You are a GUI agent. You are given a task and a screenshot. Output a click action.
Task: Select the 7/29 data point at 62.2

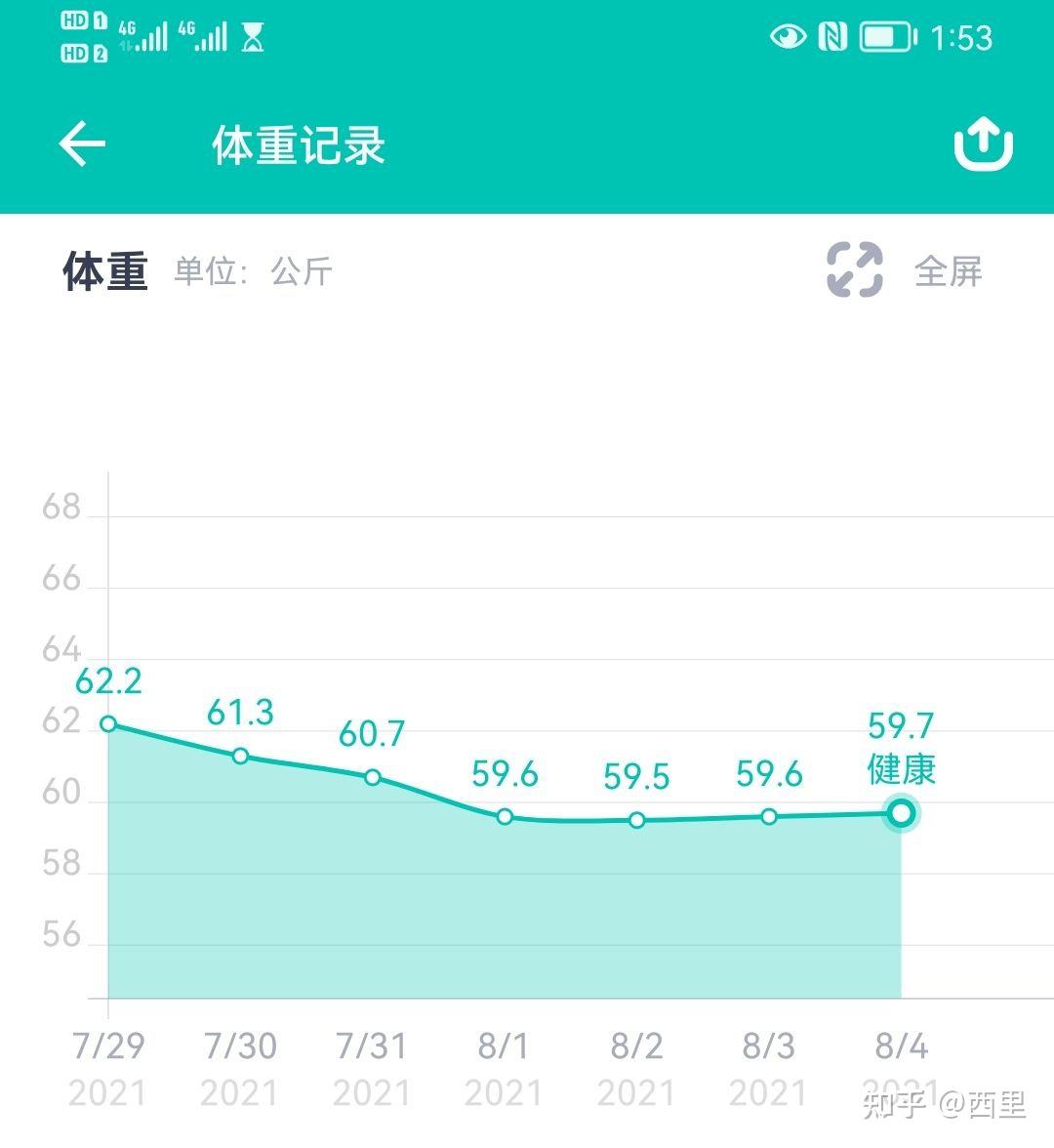(108, 723)
